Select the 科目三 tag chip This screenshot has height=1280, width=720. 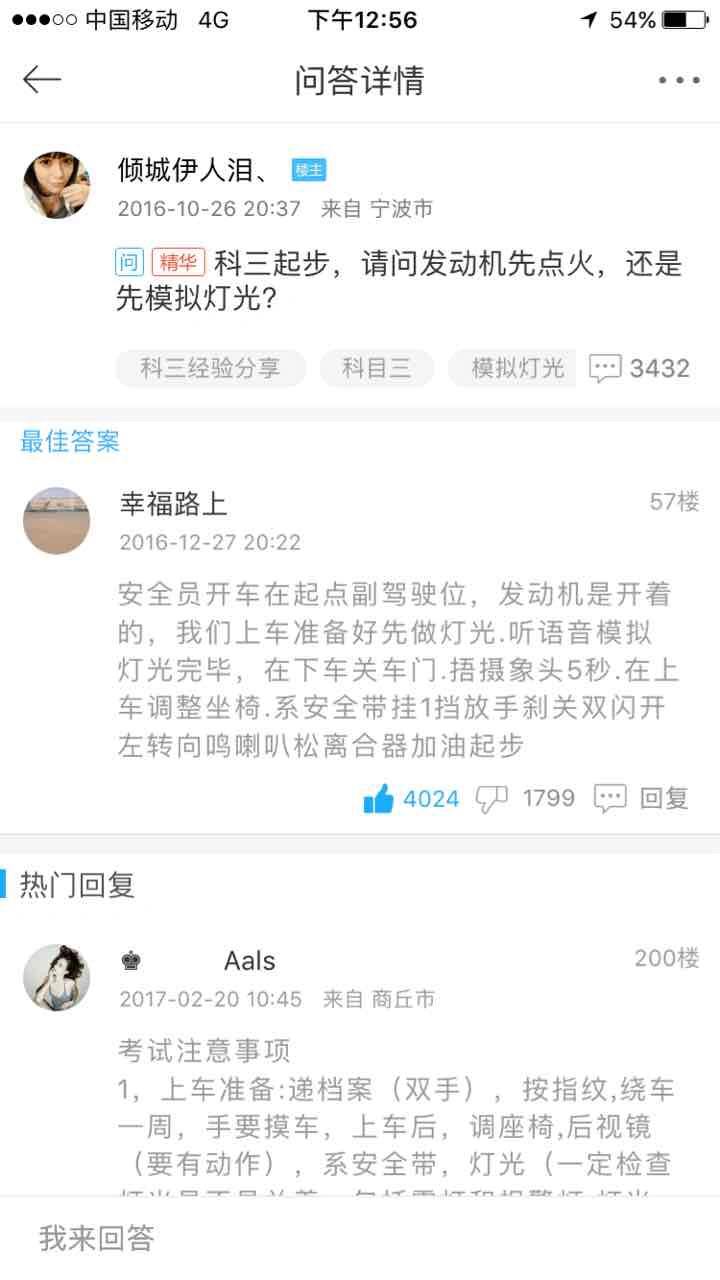click(376, 368)
